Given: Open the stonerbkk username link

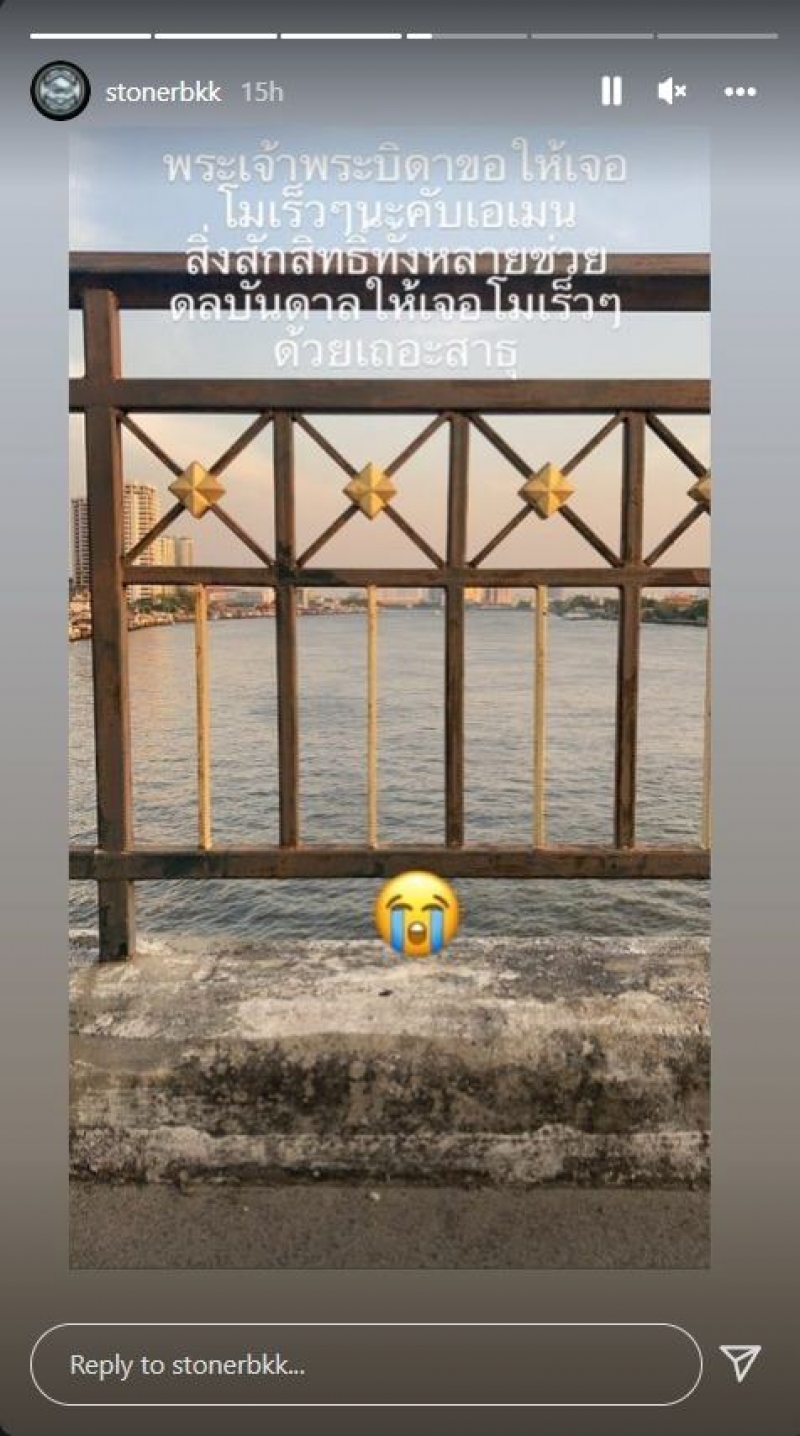Looking at the screenshot, I should [x=164, y=92].
